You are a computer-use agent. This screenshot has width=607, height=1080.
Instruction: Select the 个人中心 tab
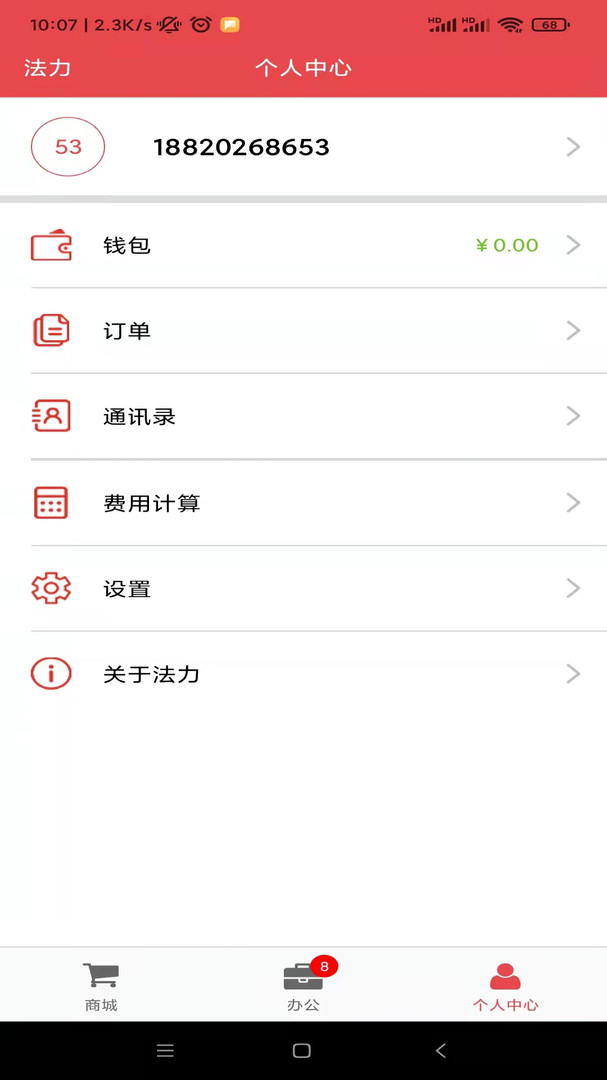(505, 986)
